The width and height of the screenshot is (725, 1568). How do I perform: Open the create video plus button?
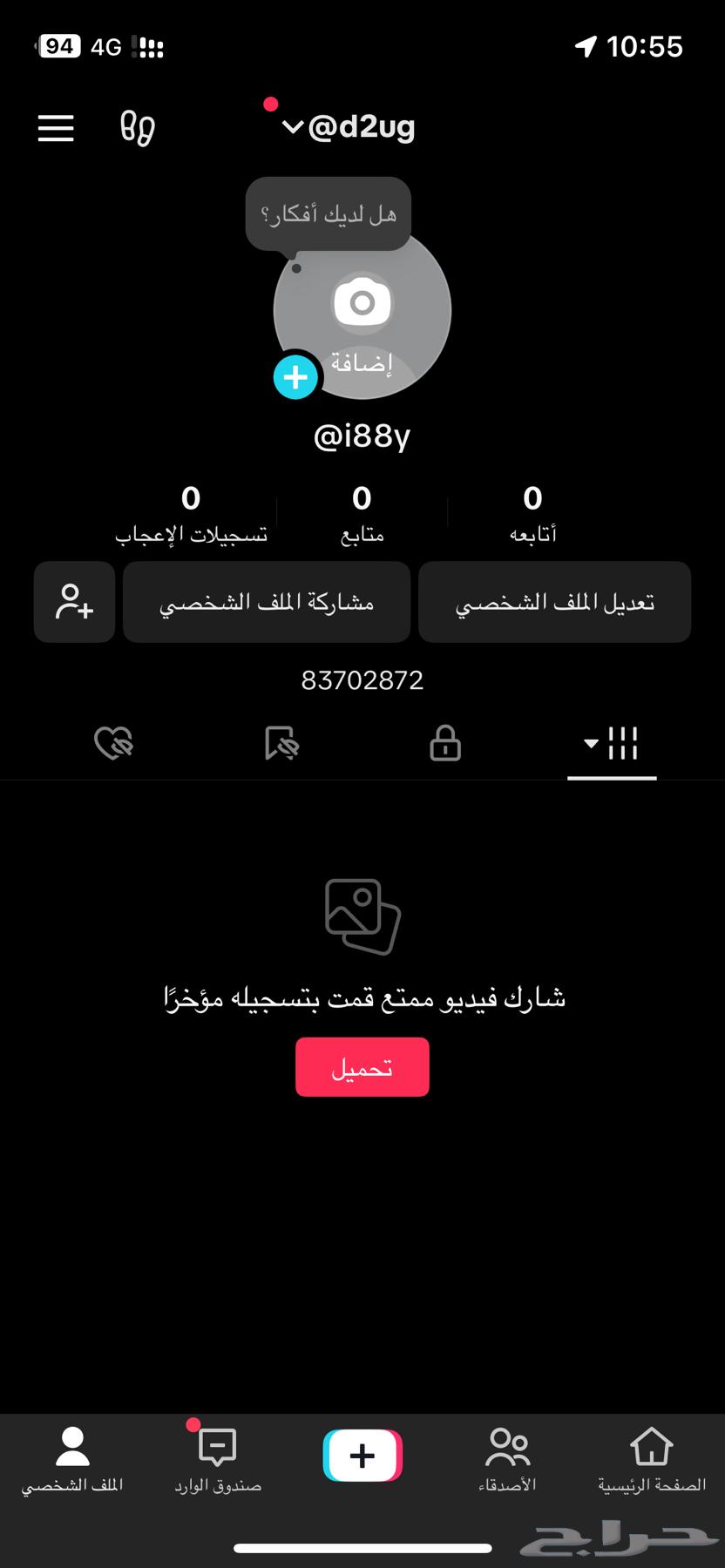[x=362, y=1453]
